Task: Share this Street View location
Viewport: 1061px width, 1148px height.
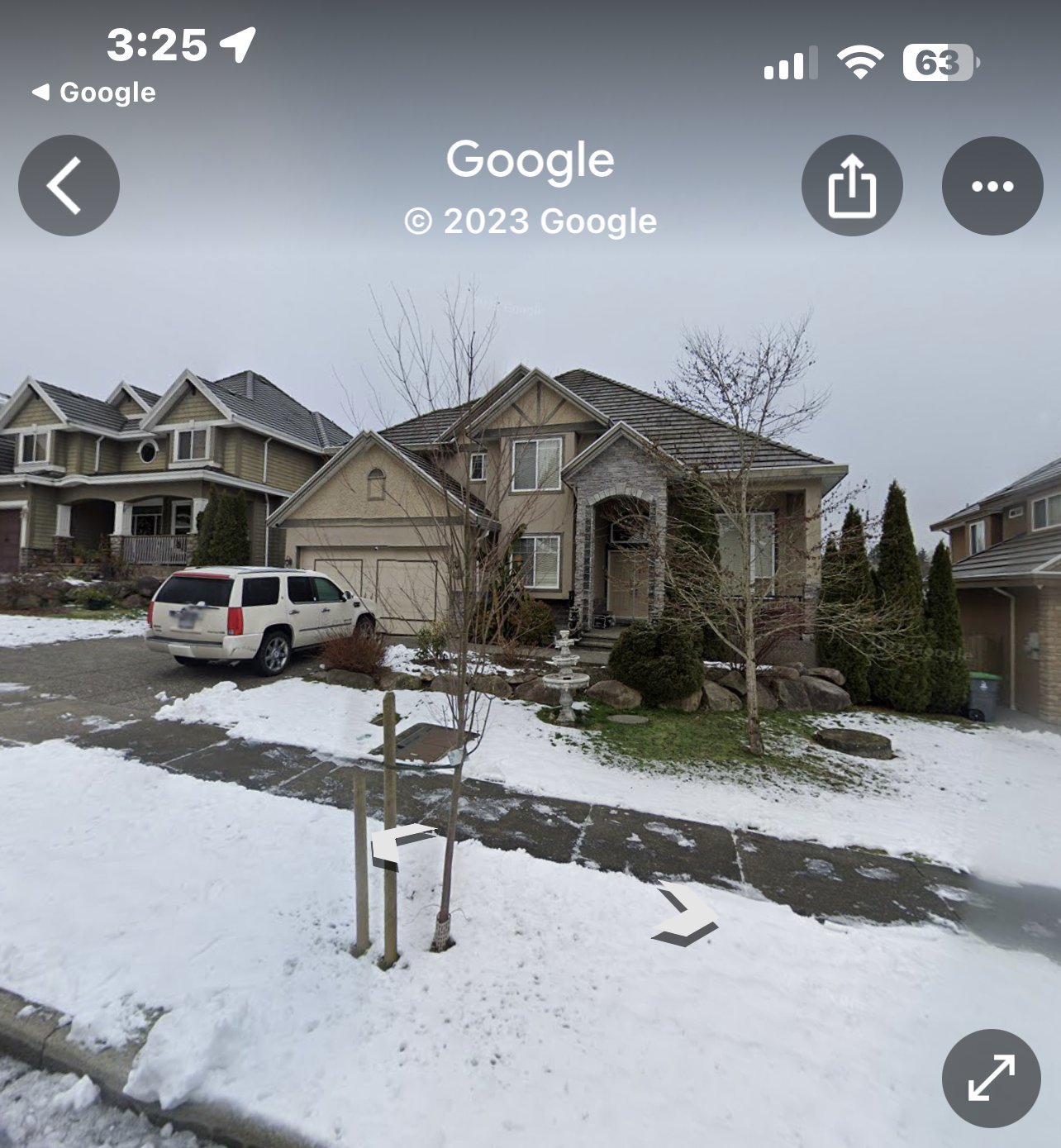Action: point(851,186)
